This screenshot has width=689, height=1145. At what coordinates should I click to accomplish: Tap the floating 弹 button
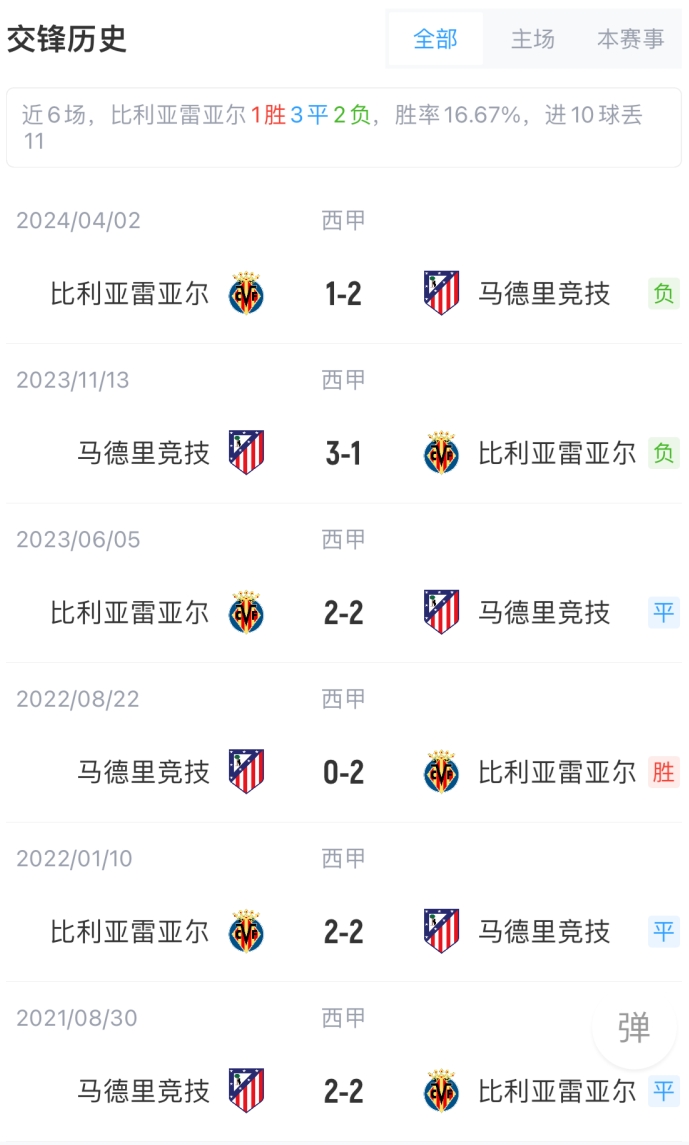point(634,1028)
